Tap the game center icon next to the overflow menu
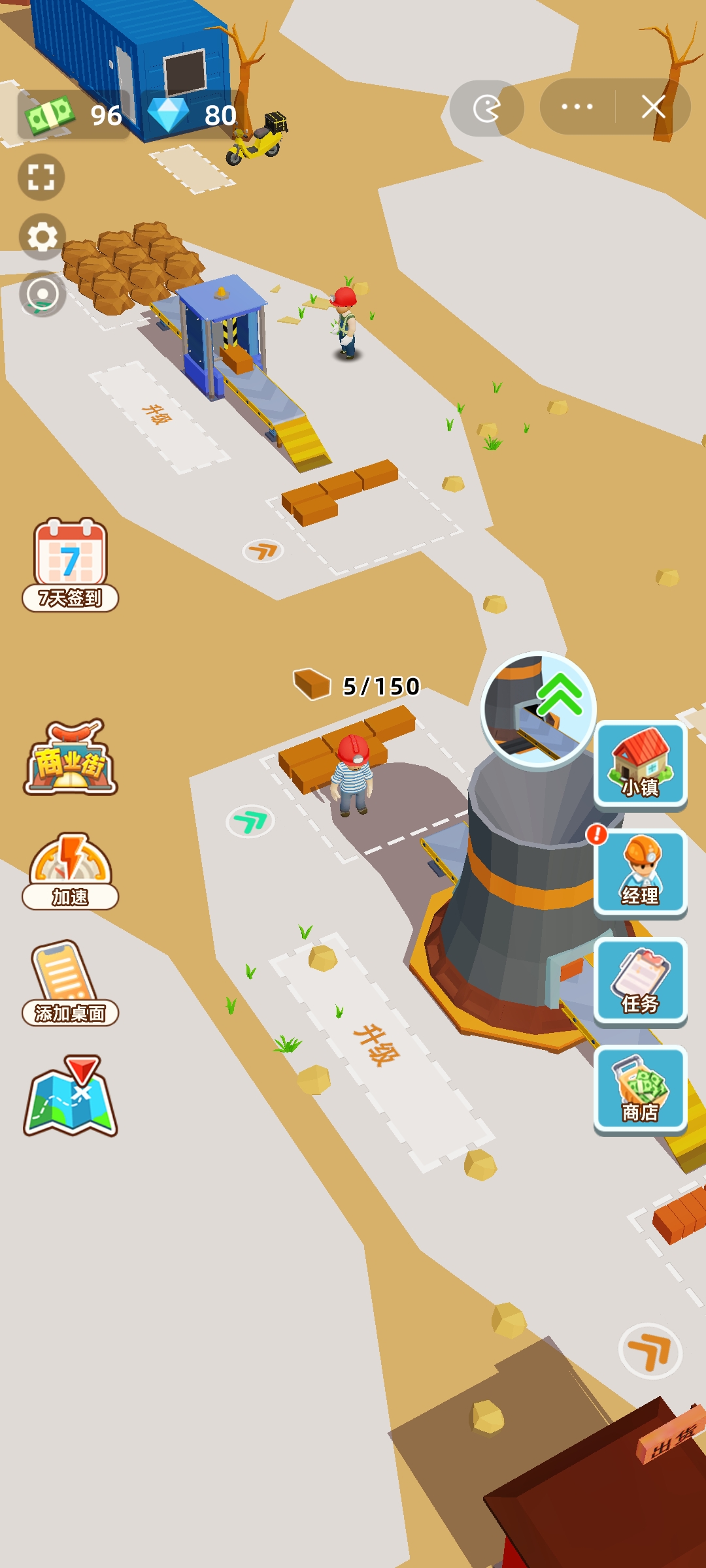 (486, 108)
